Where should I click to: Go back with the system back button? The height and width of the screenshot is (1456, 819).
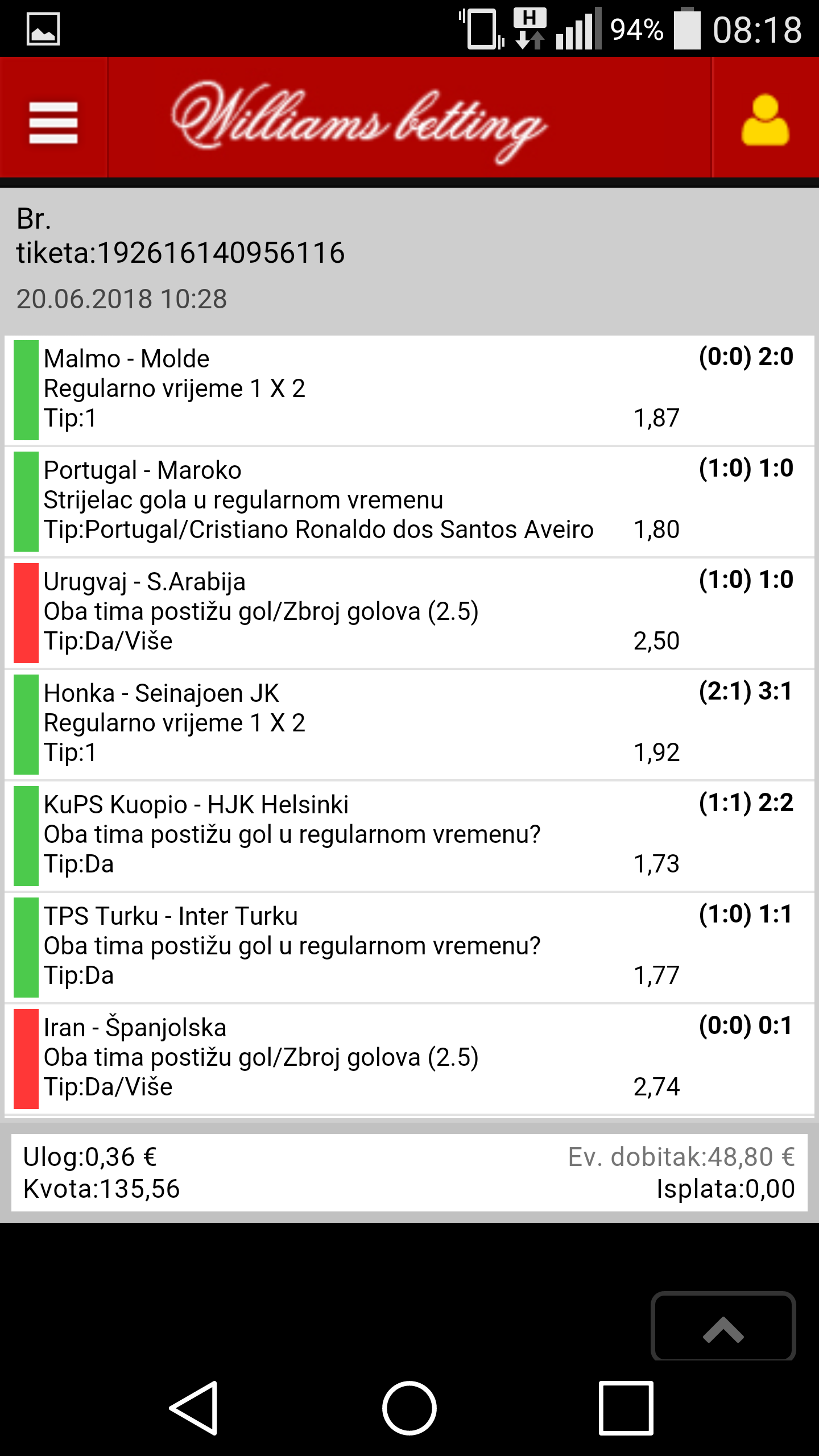click(x=194, y=1408)
